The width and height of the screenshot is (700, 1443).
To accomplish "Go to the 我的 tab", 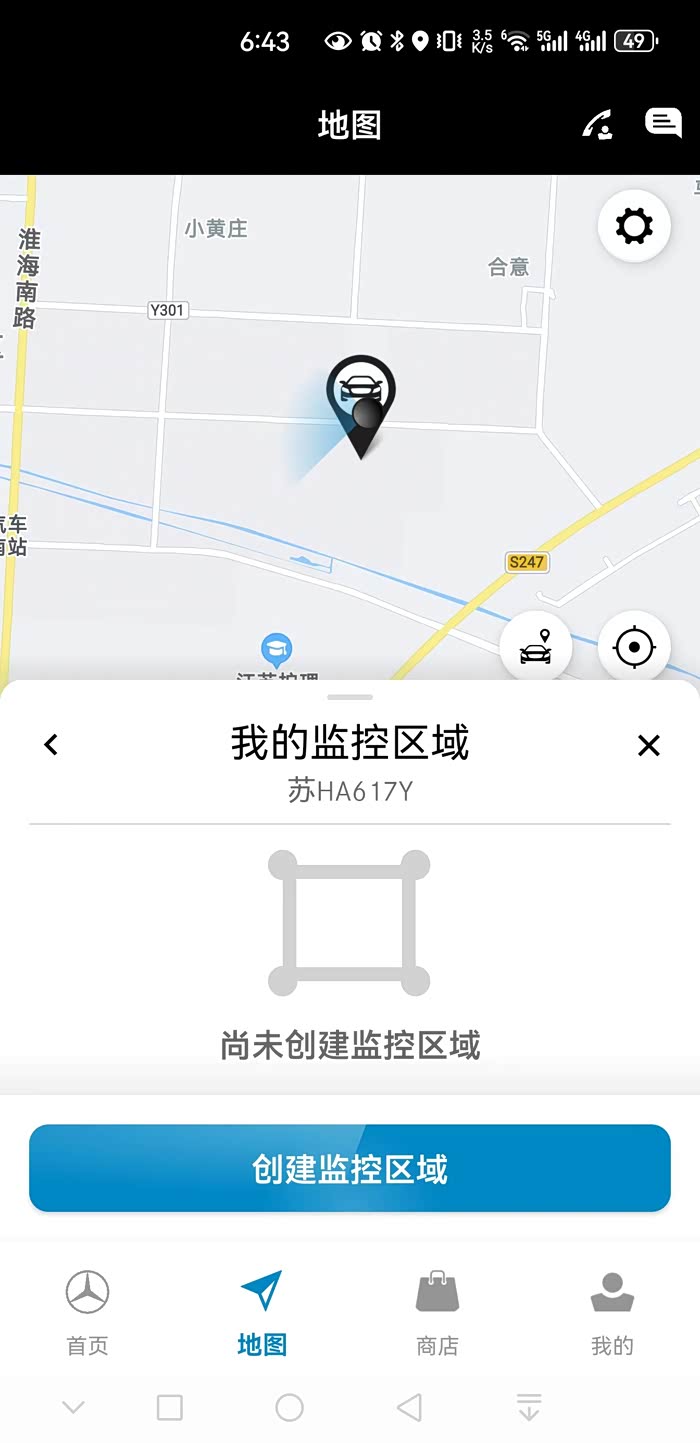I will (x=612, y=1312).
